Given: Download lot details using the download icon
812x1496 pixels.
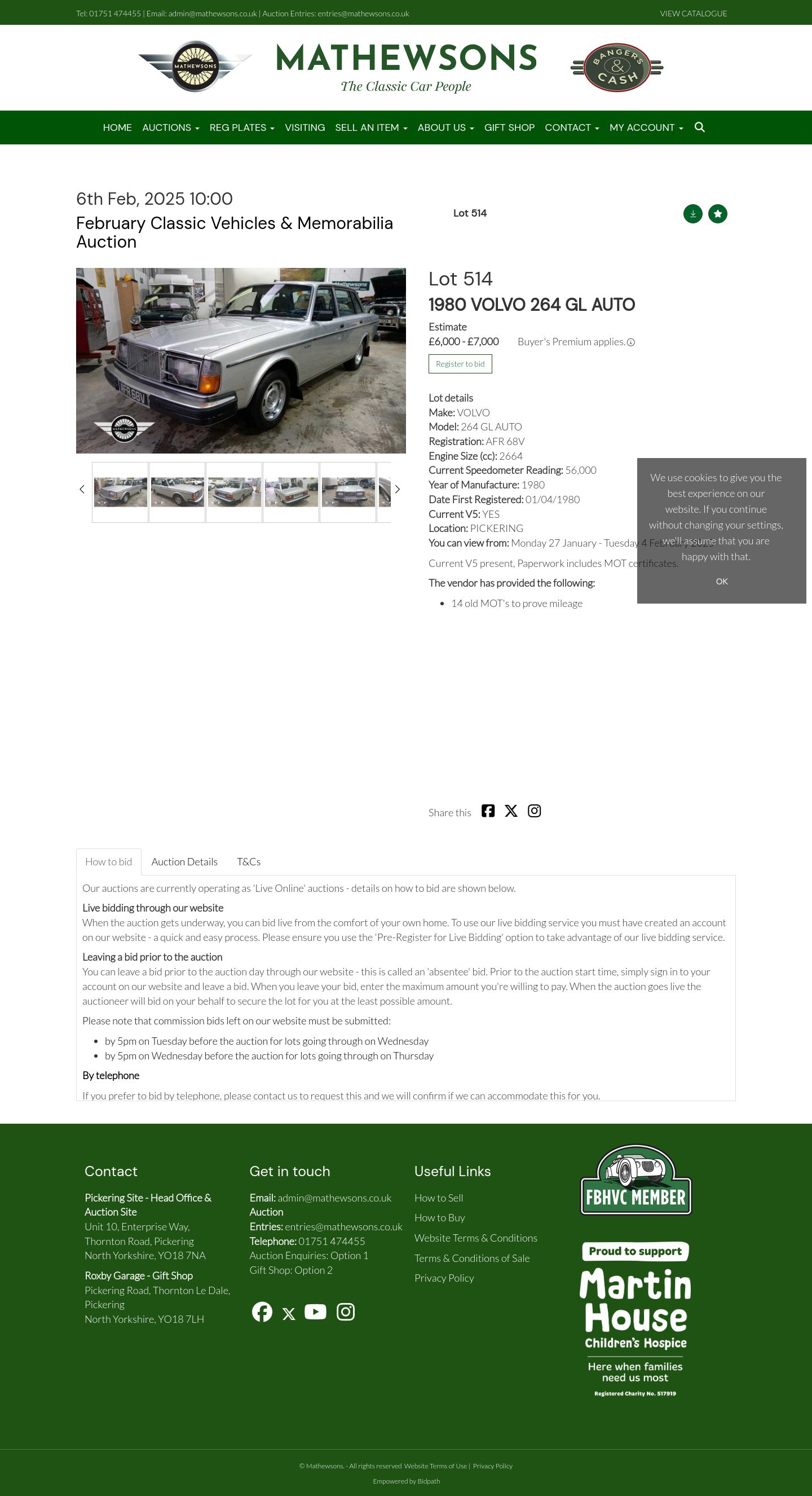Looking at the screenshot, I should [x=692, y=214].
